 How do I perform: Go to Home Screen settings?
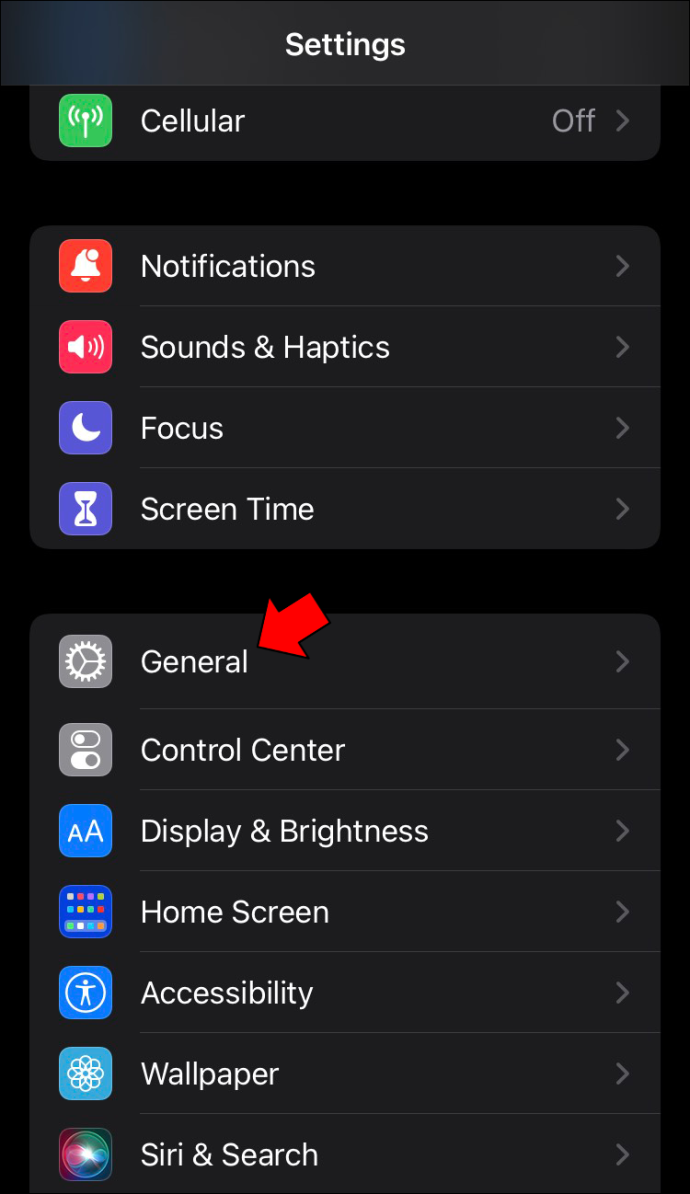coord(344,911)
